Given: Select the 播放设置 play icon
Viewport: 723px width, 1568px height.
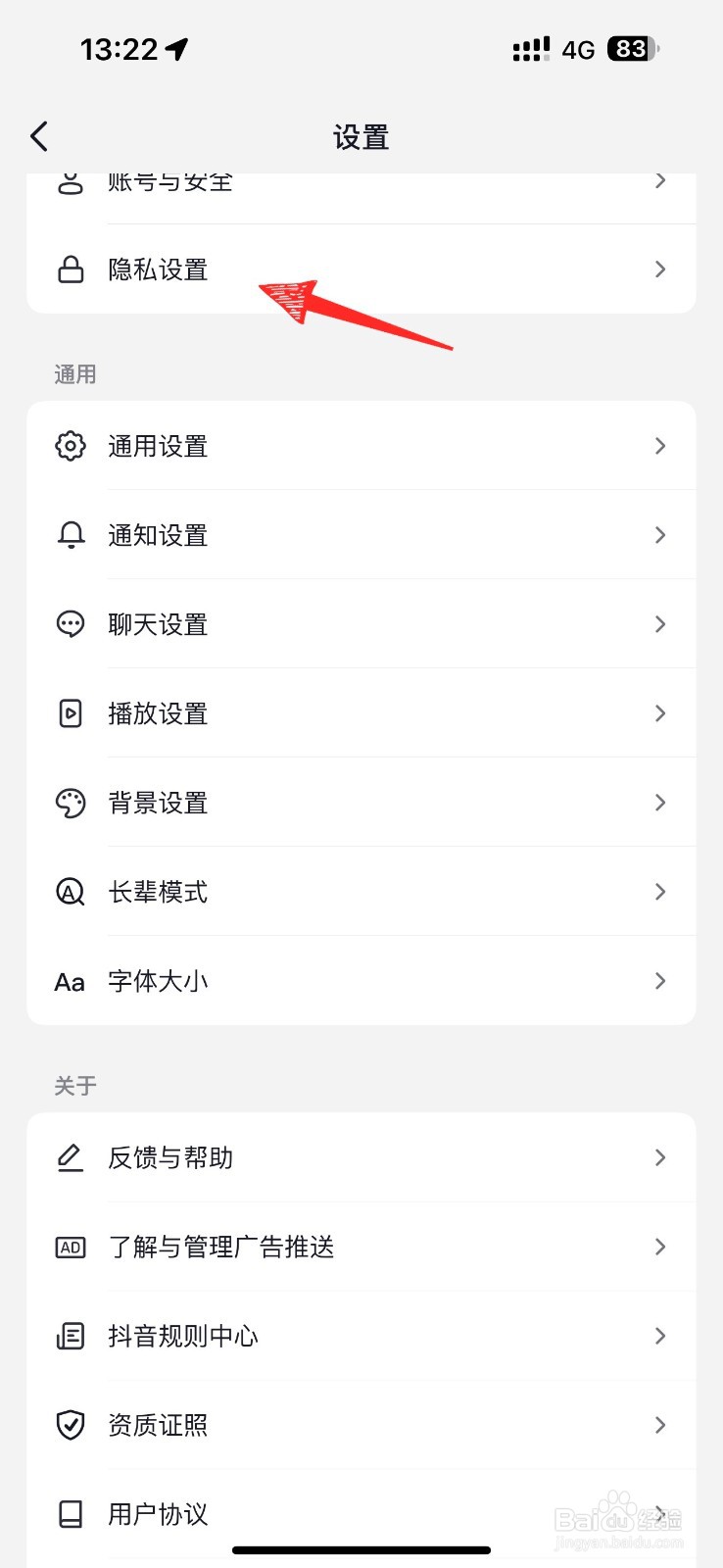Looking at the screenshot, I should pyautogui.click(x=70, y=713).
